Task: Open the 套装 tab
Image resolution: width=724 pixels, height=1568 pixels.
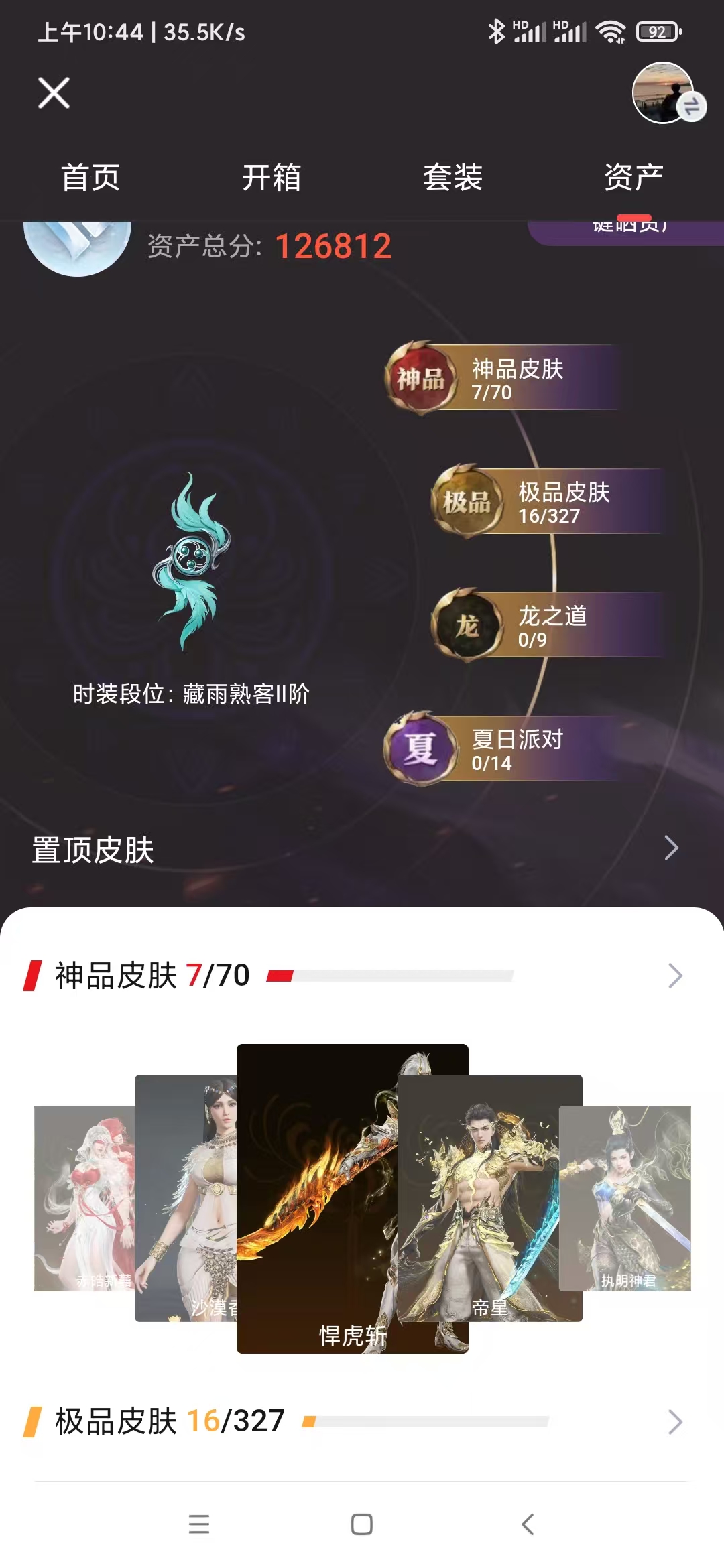Action: pyautogui.click(x=452, y=178)
